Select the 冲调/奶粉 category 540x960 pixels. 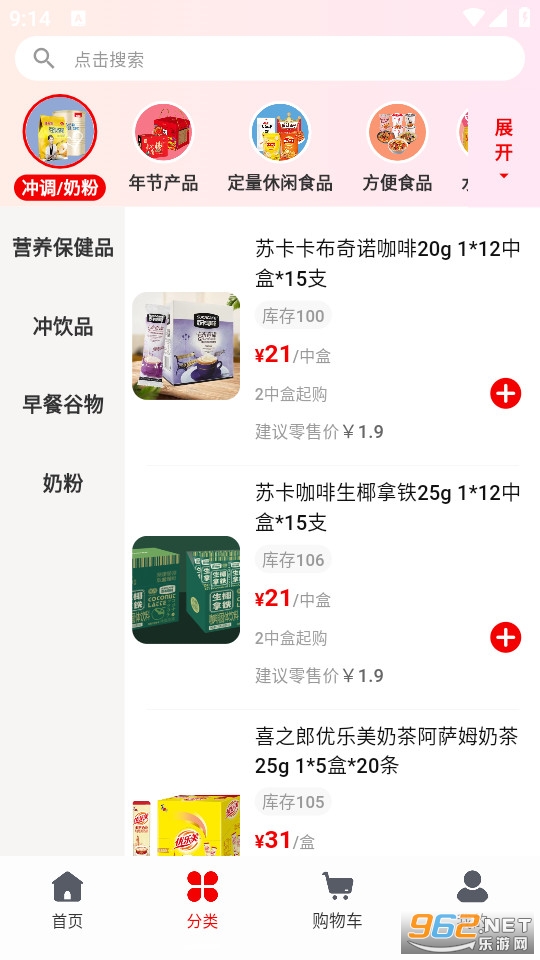click(x=60, y=148)
